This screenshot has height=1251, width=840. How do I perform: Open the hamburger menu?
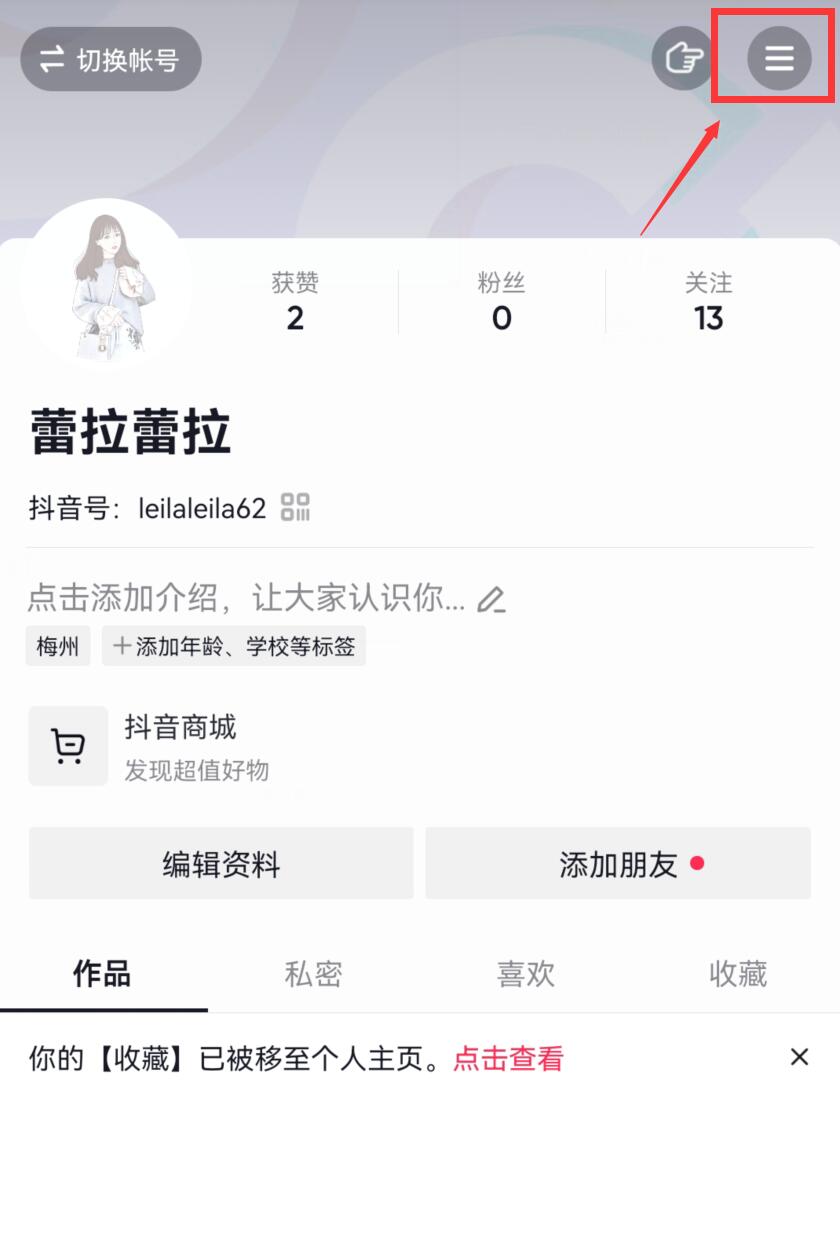point(779,59)
